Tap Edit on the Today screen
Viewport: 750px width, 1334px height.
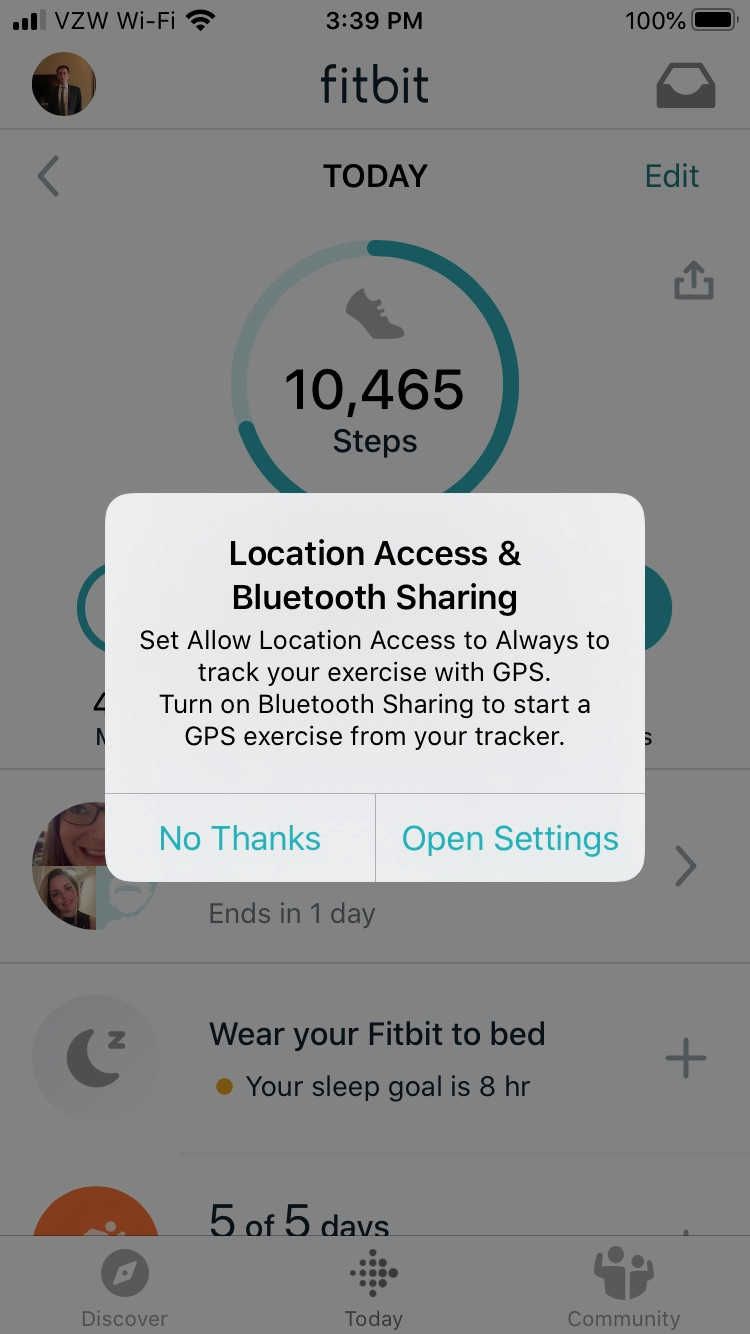[x=671, y=176]
